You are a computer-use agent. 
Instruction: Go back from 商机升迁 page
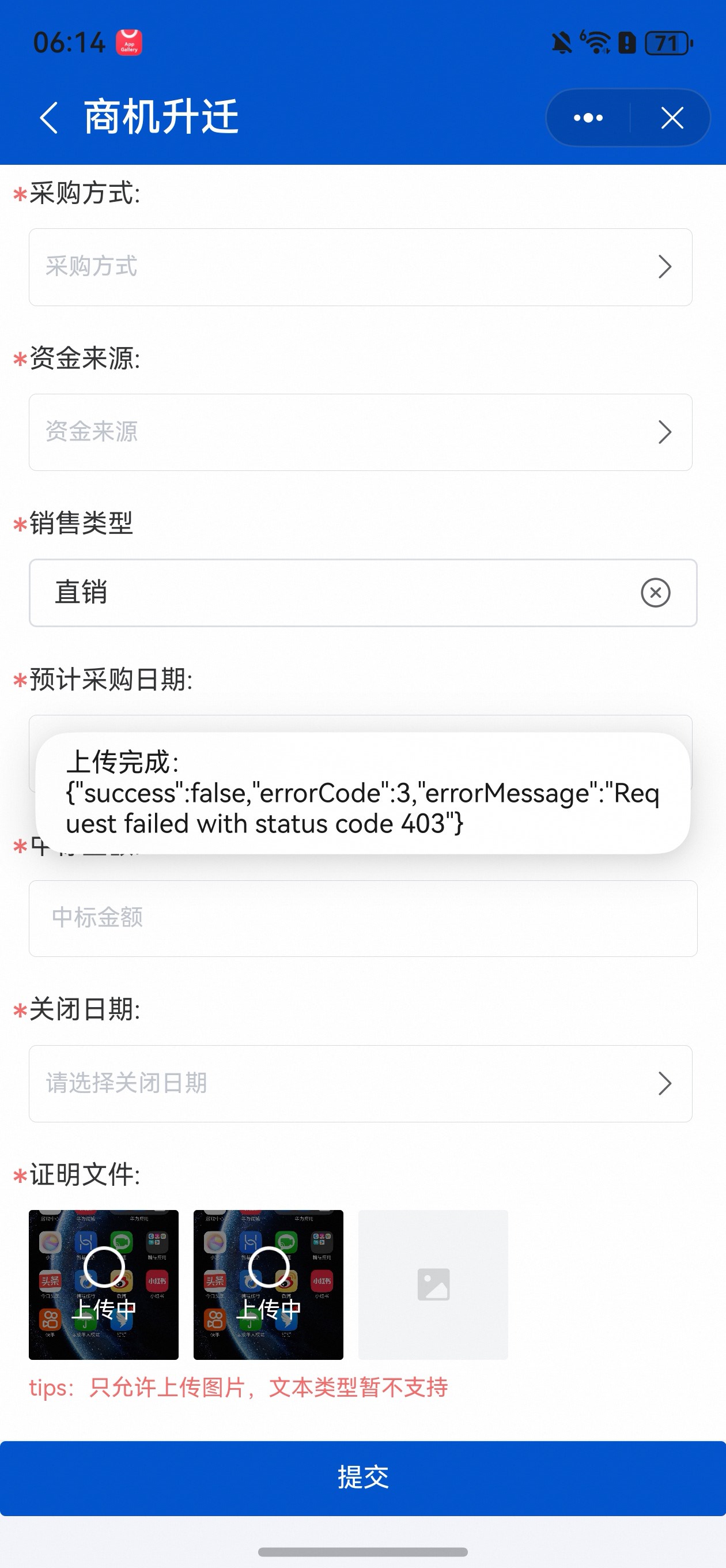pos(48,118)
